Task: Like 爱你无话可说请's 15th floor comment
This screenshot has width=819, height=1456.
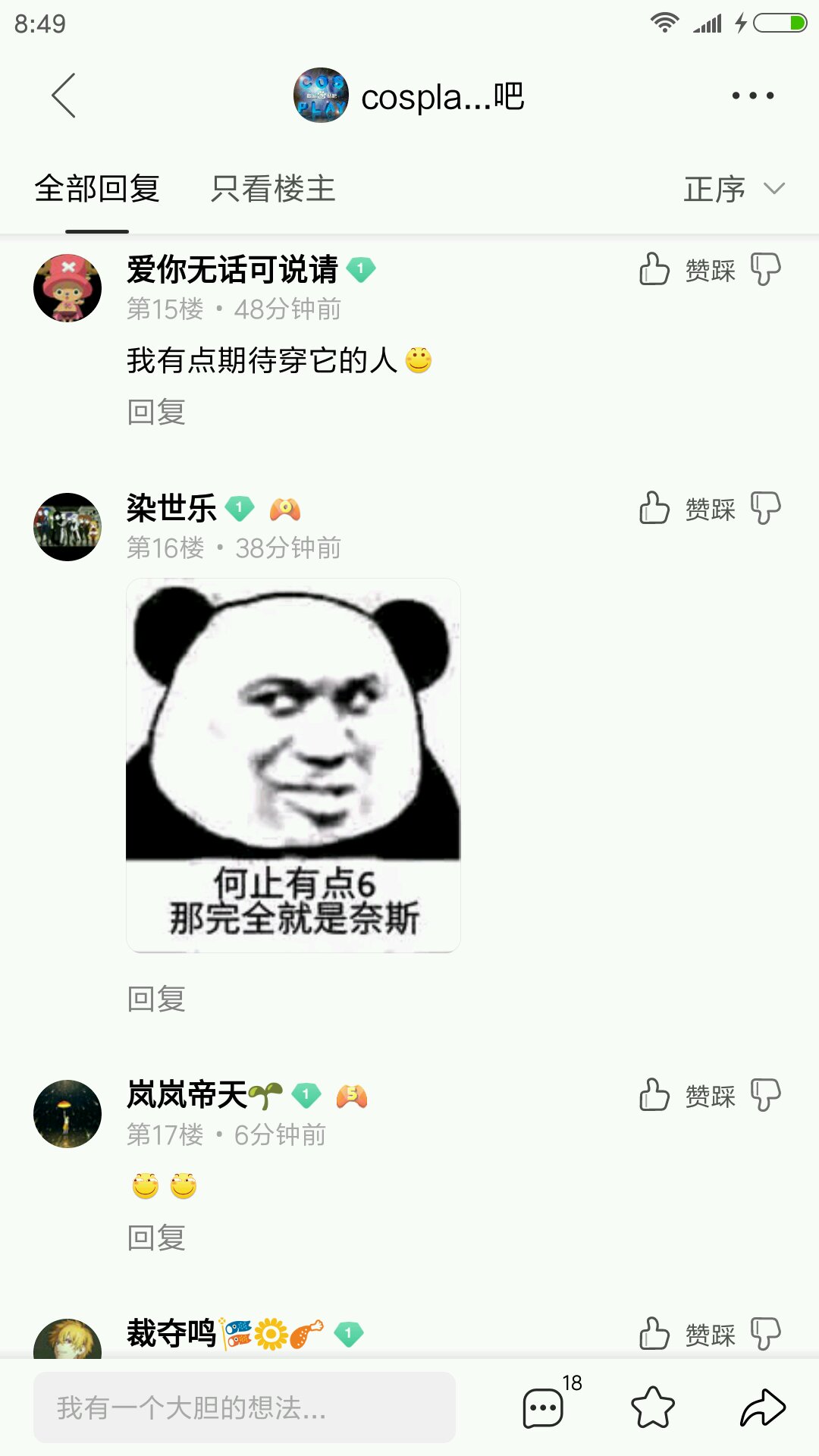Action: coord(654,269)
